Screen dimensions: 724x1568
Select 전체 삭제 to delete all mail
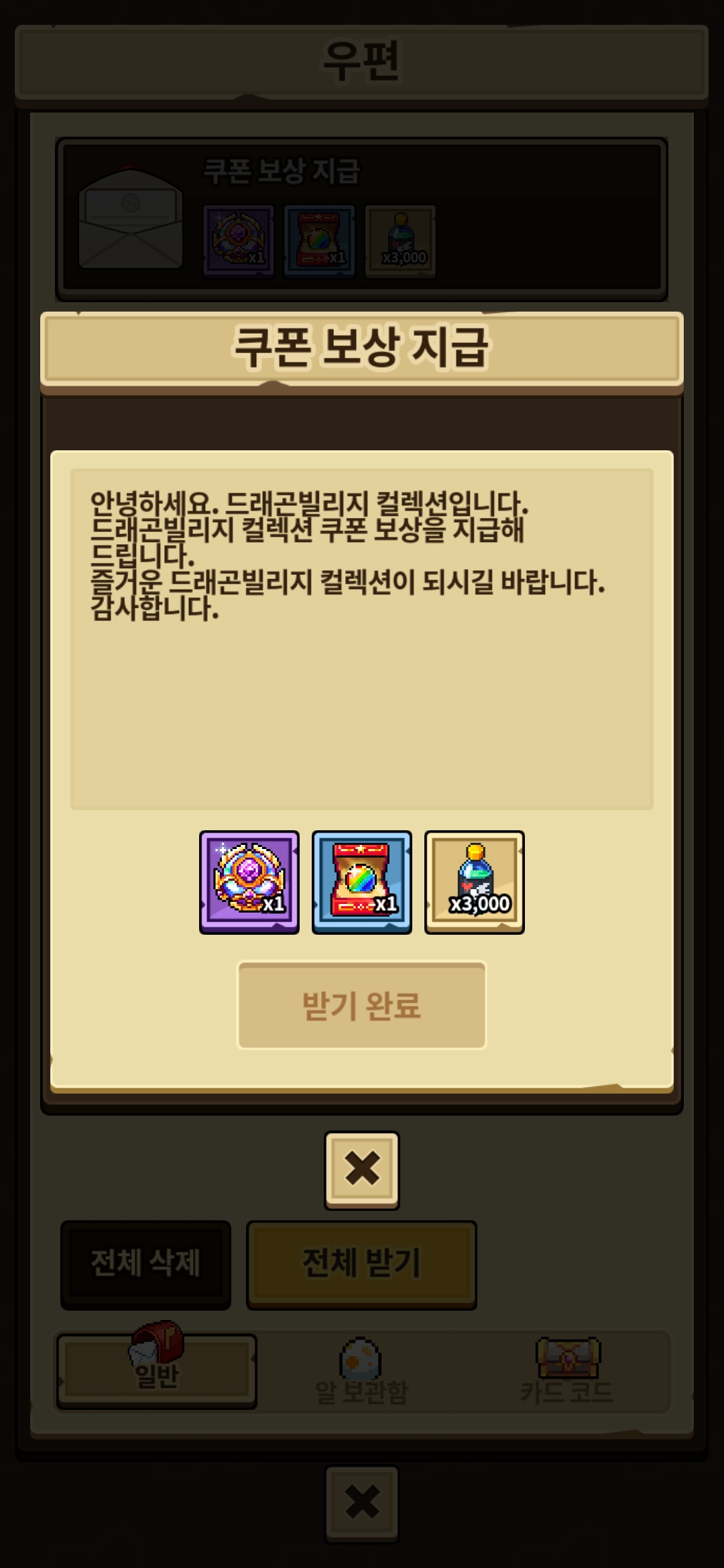145,1264
